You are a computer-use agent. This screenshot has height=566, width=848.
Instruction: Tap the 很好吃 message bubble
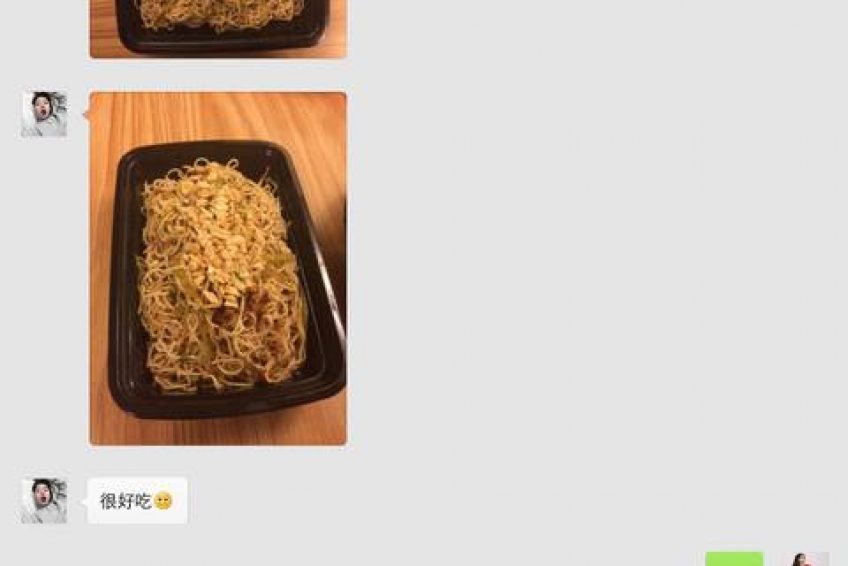coord(137,500)
